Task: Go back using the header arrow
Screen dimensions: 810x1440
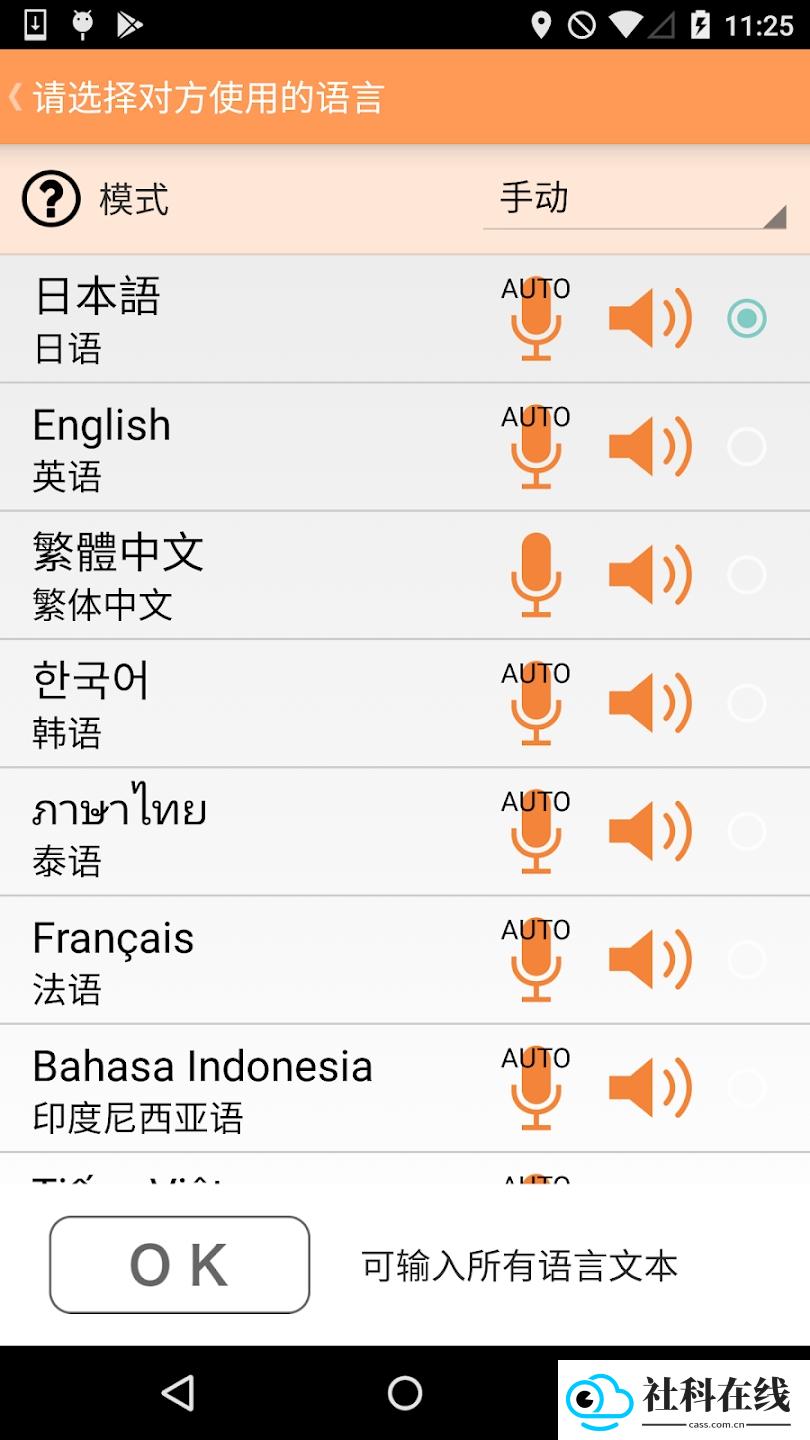Action: (x=15, y=98)
